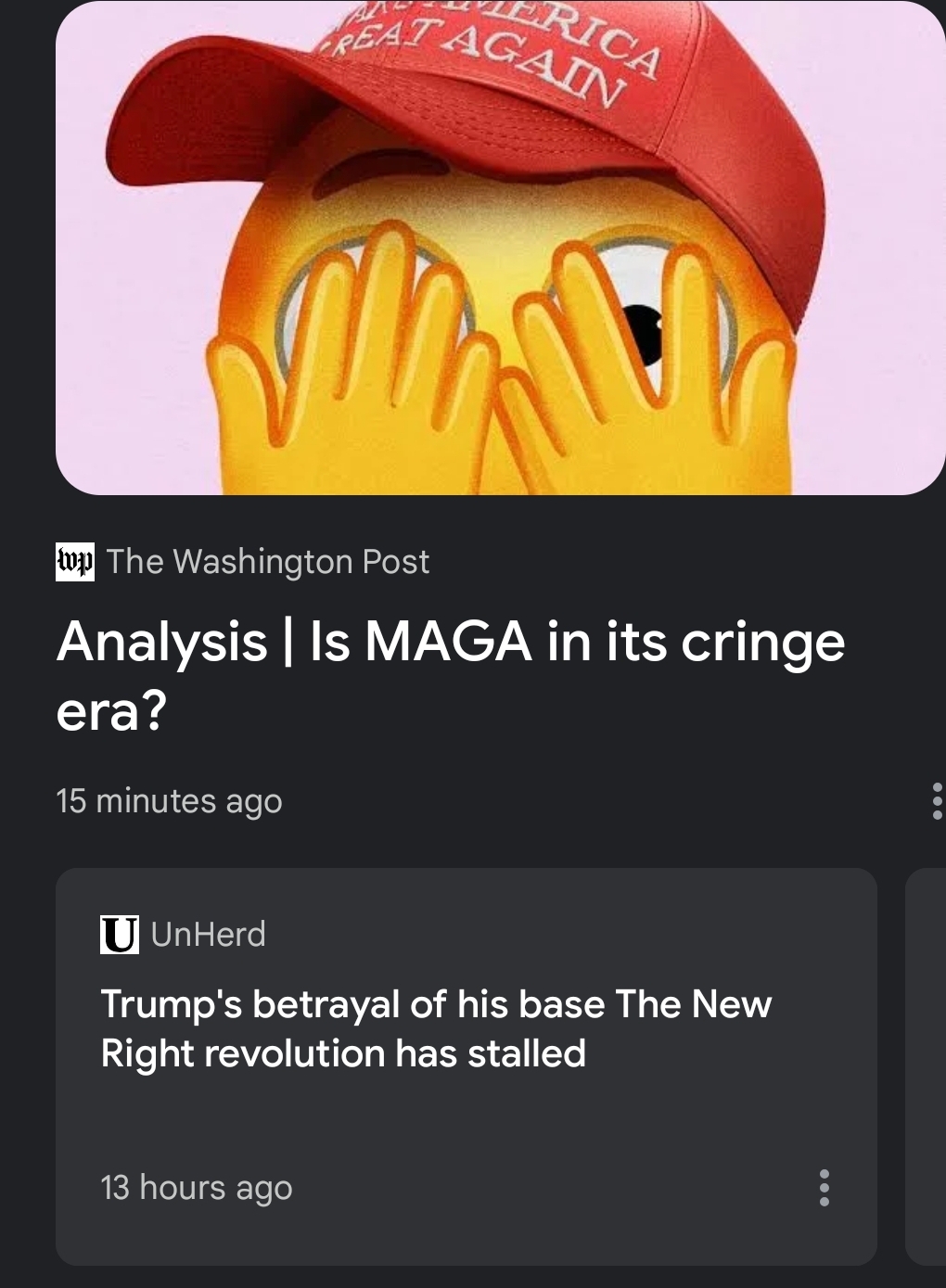Viewport: 946px width, 1288px height.
Task: Open overflow menu for the Washington Post story
Action: (x=937, y=800)
